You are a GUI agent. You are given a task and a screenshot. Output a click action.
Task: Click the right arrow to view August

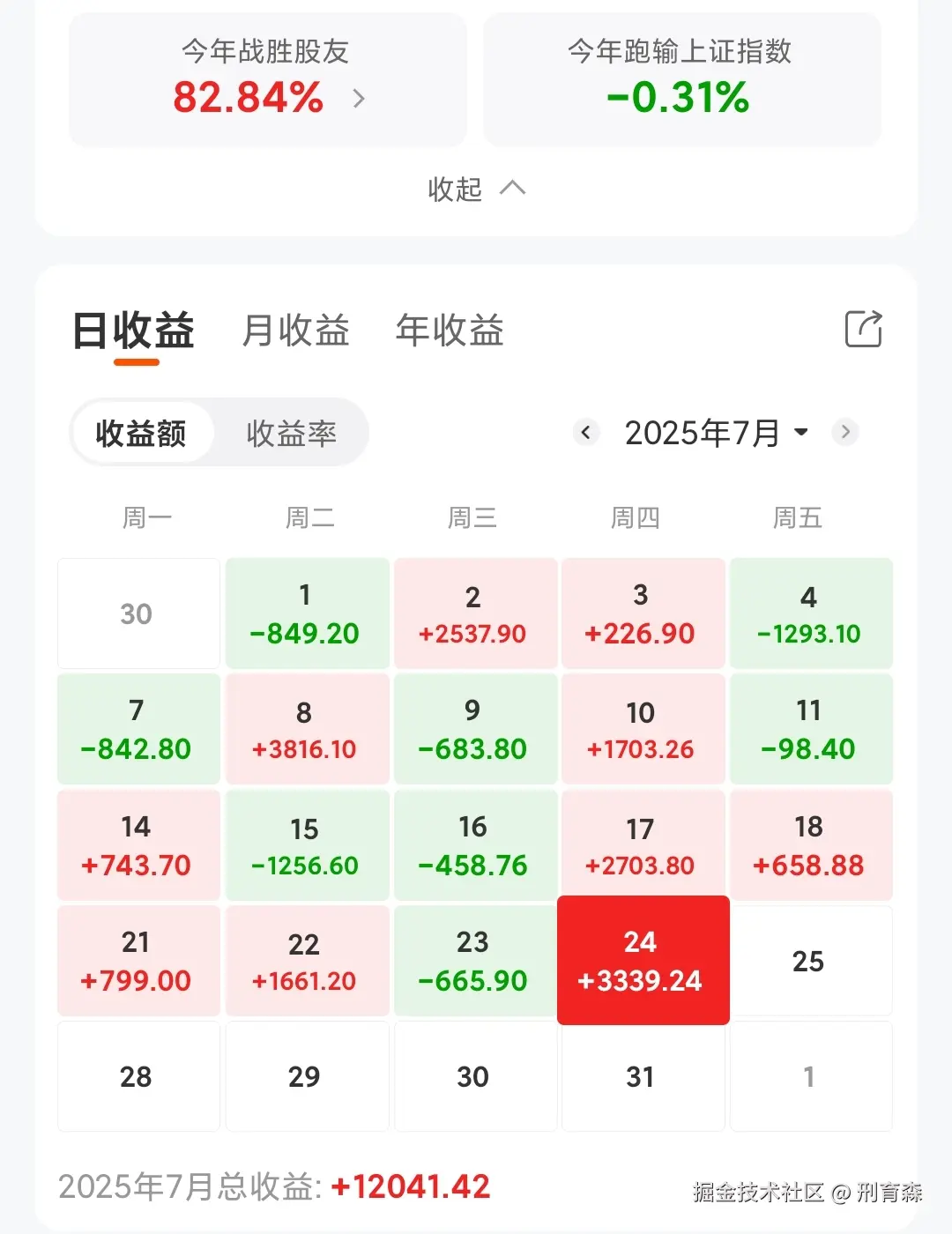click(845, 433)
